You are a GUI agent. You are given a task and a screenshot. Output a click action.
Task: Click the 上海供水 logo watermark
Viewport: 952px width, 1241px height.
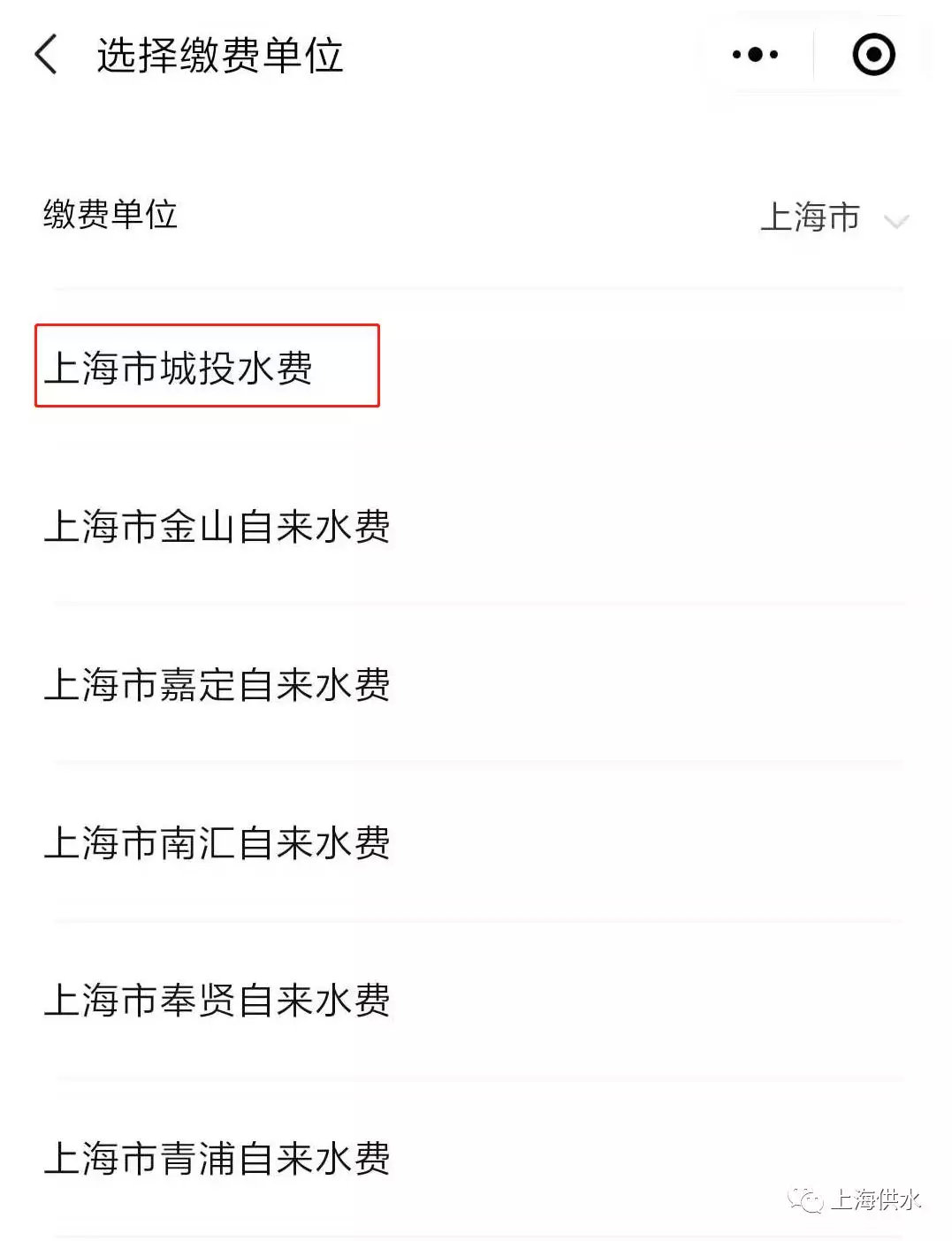tap(854, 1200)
